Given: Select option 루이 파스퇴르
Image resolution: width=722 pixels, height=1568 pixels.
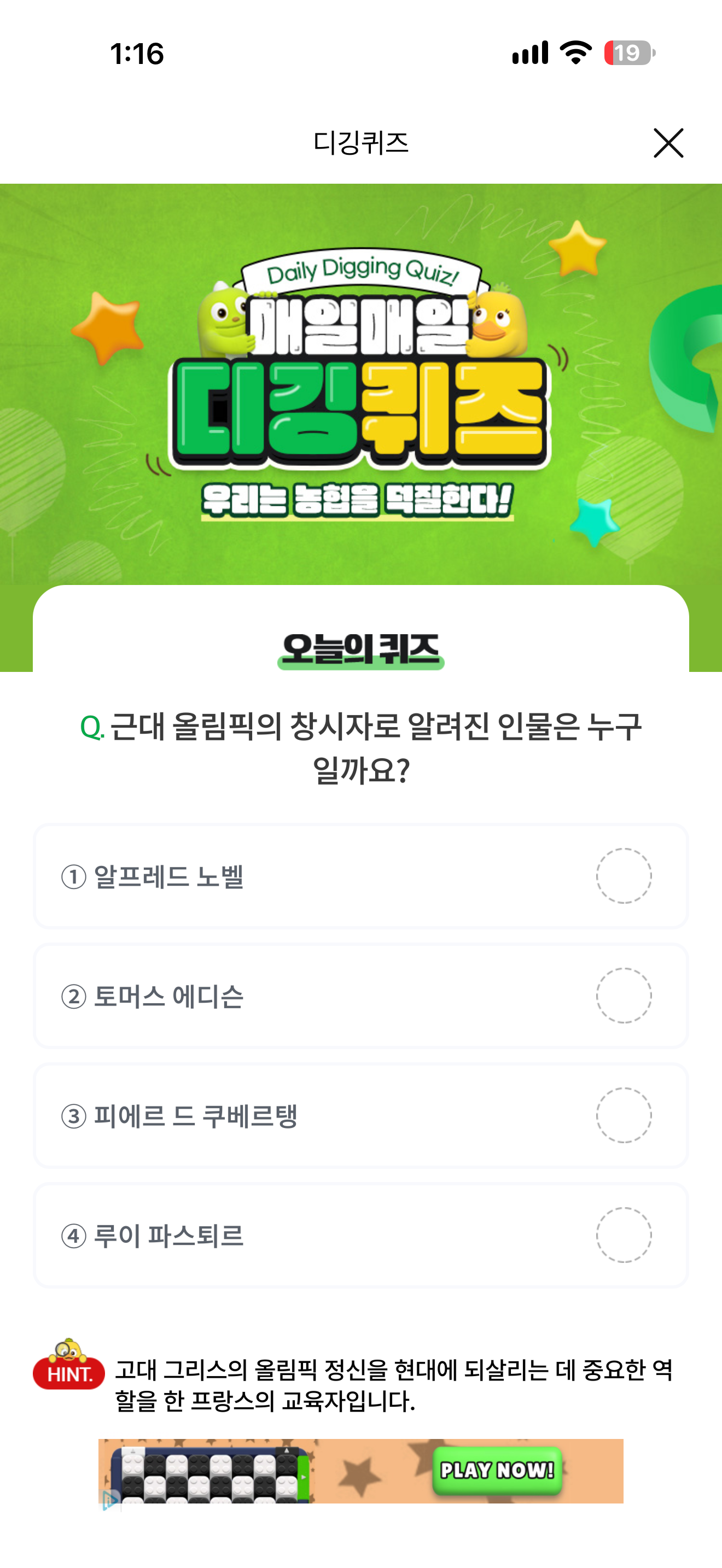Looking at the screenshot, I should (x=361, y=1236).
